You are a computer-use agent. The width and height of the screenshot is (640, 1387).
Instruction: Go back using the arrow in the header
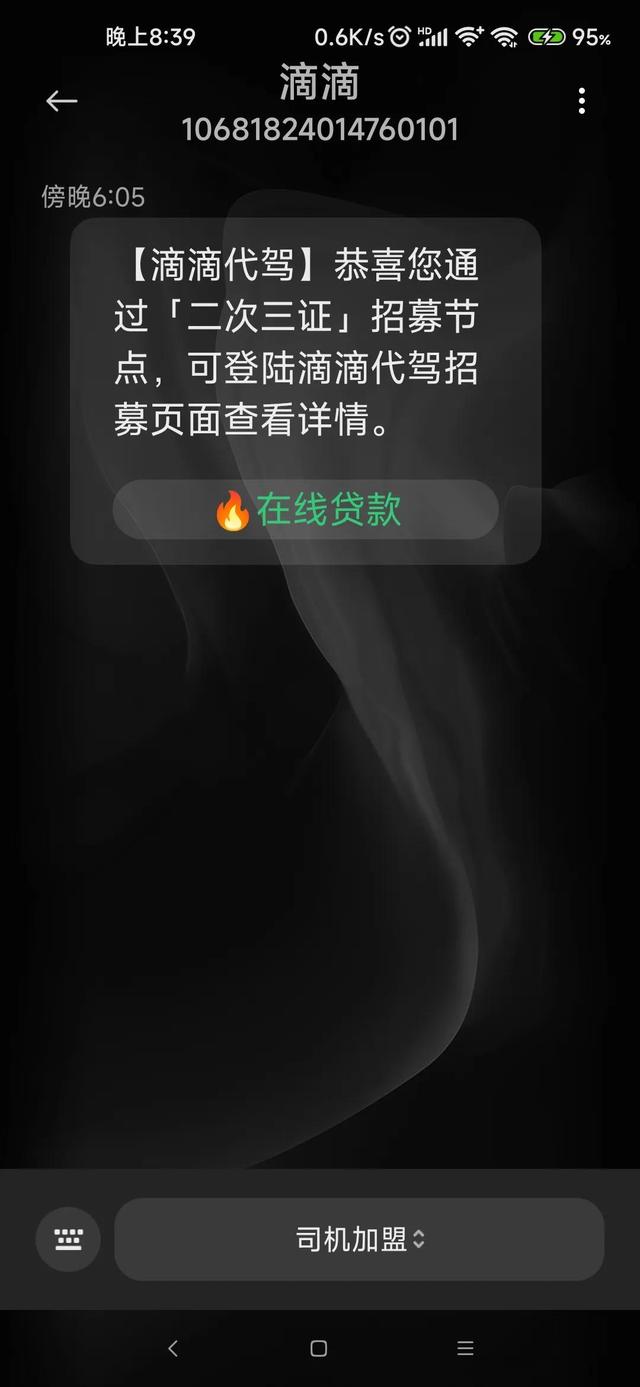click(61, 101)
